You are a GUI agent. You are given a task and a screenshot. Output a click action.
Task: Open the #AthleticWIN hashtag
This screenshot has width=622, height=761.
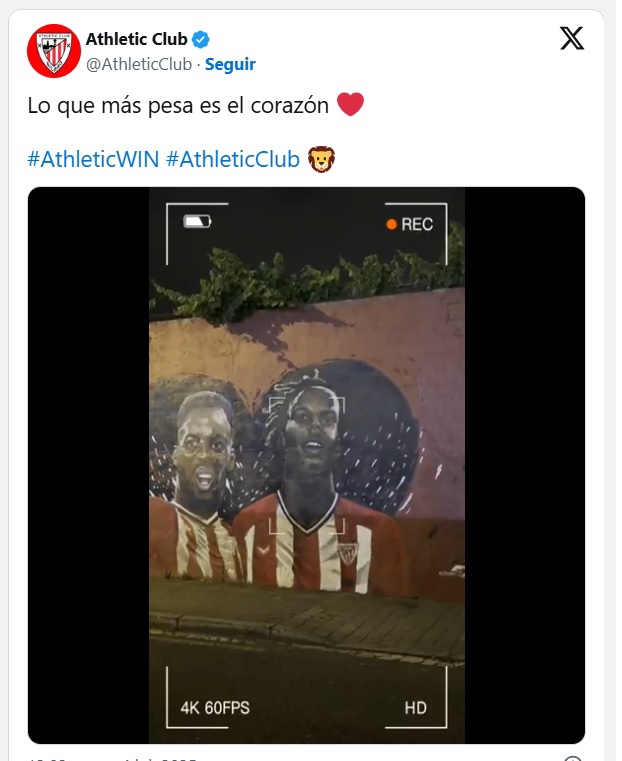click(93, 159)
